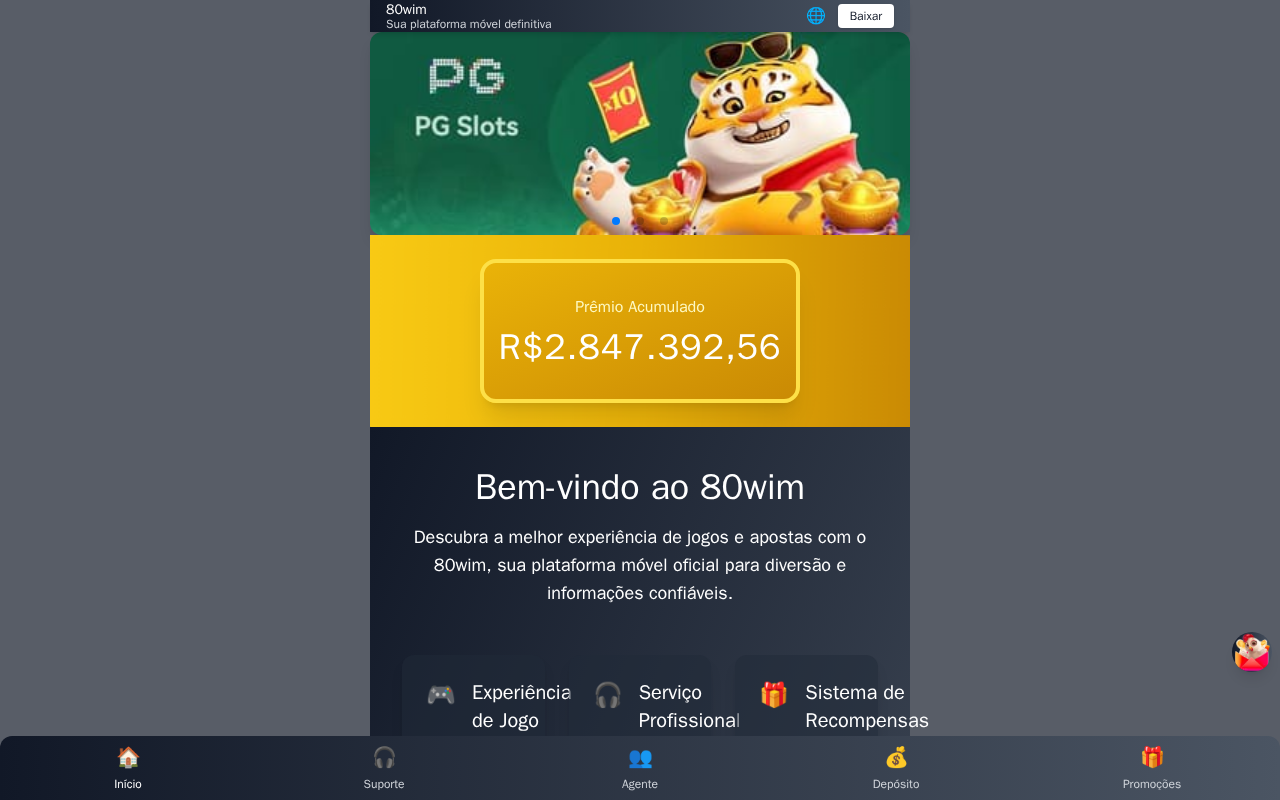Tap the Baixar download button
Image resolution: width=1280 pixels, height=800 pixels.
coord(865,16)
